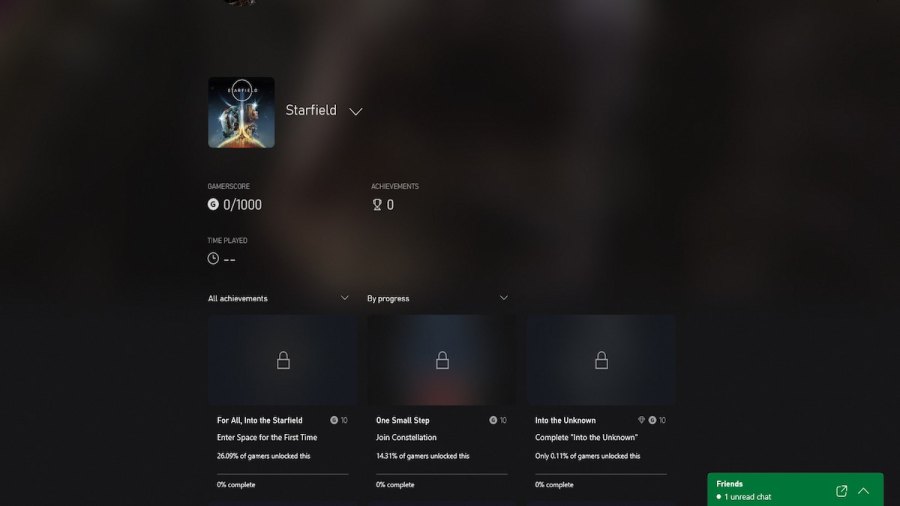Open the All achievements filter dropdown
Image resolution: width=900 pixels, height=506 pixels.
click(x=278, y=298)
